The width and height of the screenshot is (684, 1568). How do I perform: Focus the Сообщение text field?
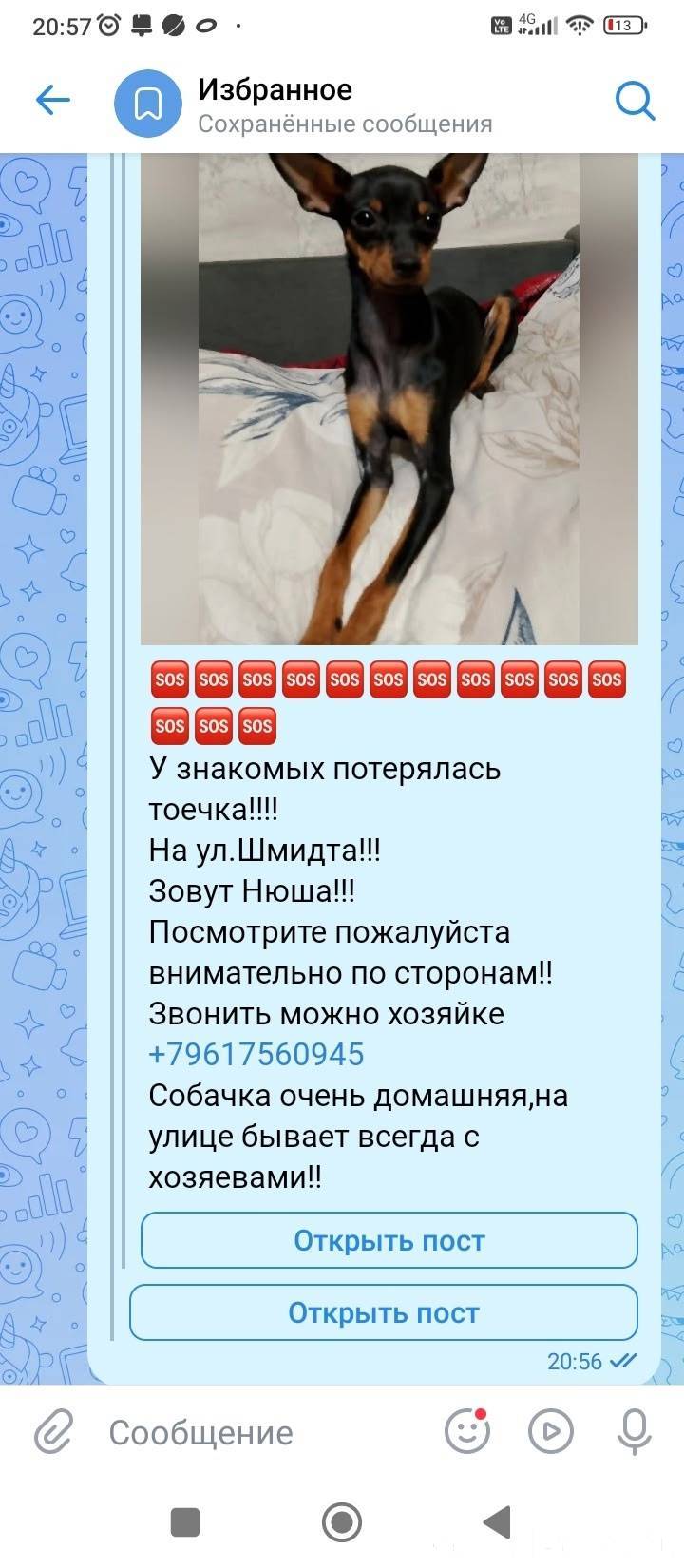pos(256,1432)
